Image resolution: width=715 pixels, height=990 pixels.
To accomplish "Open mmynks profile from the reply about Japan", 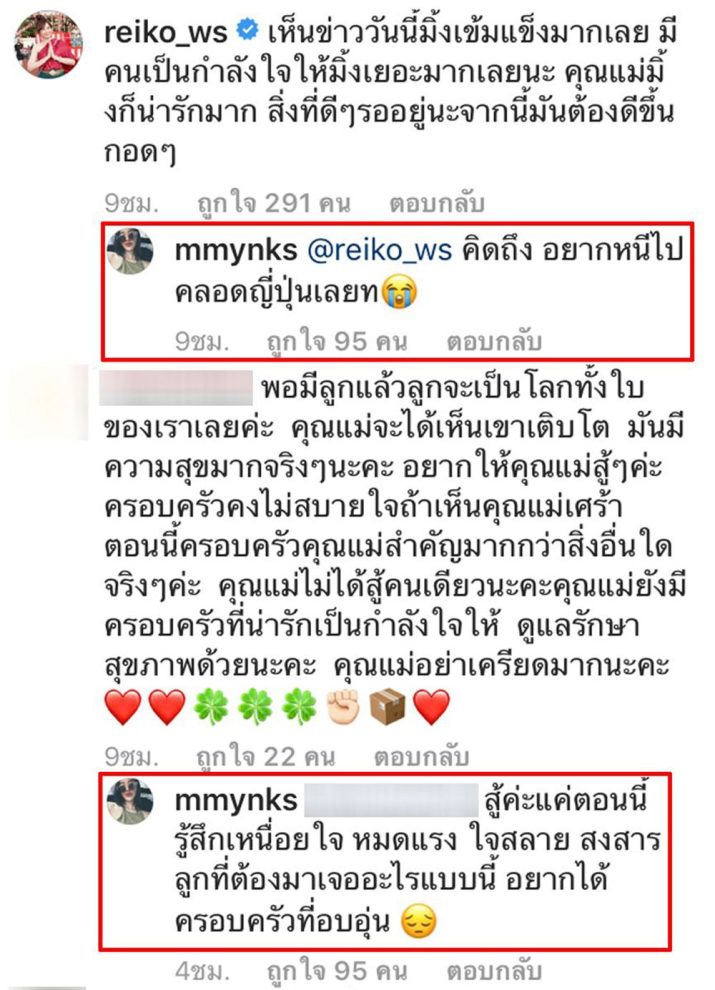I will coord(234,253).
